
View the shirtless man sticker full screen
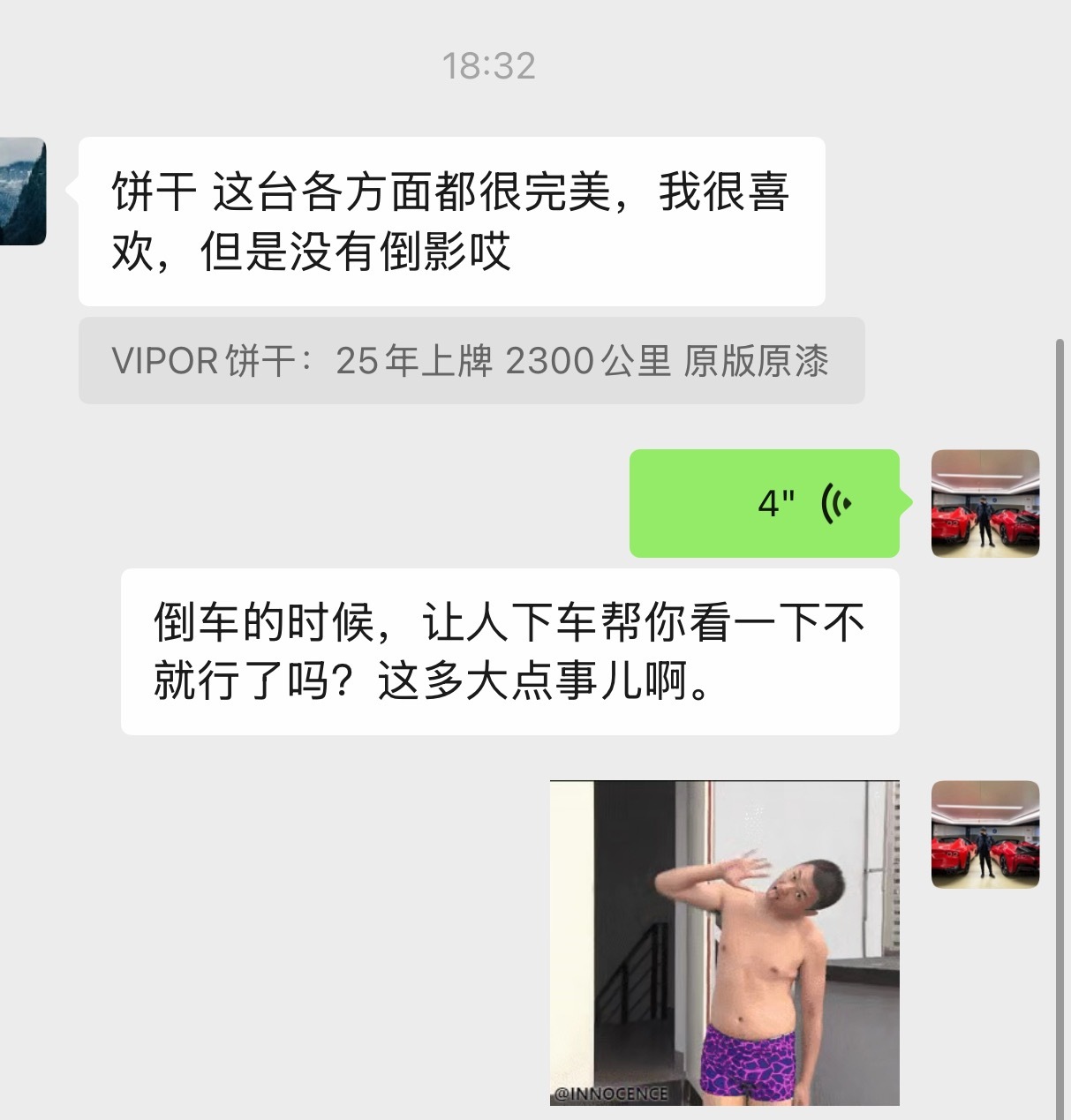click(x=724, y=944)
